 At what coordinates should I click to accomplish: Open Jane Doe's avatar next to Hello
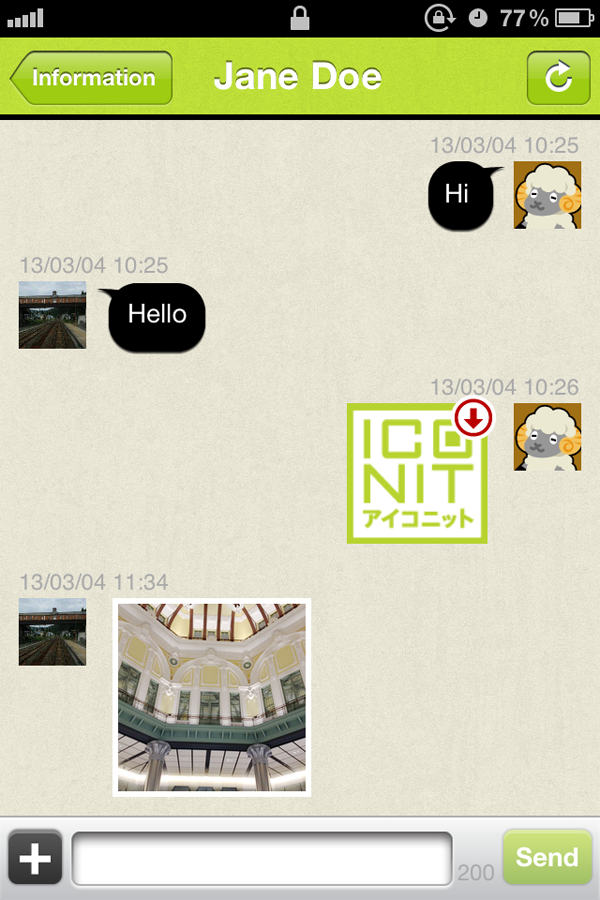click(52, 315)
